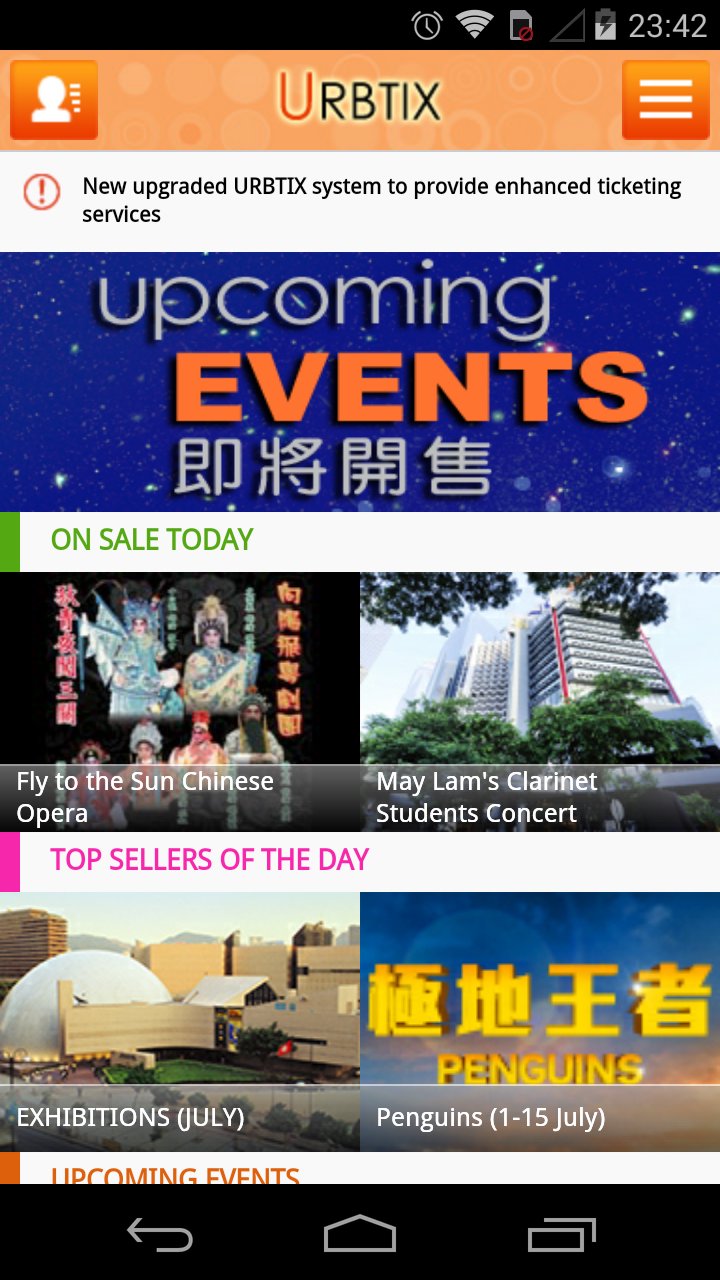The width and height of the screenshot is (720, 1280).
Task: Open the upcoming events banner
Action: pyautogui.click(x=360, y=382)
